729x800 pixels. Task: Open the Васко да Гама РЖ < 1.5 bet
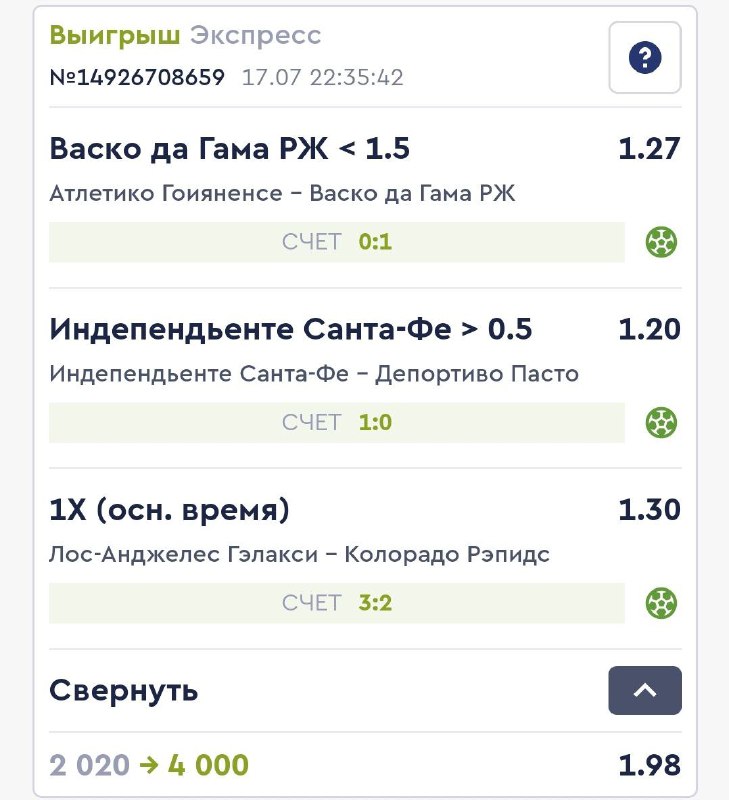(230, 149)
